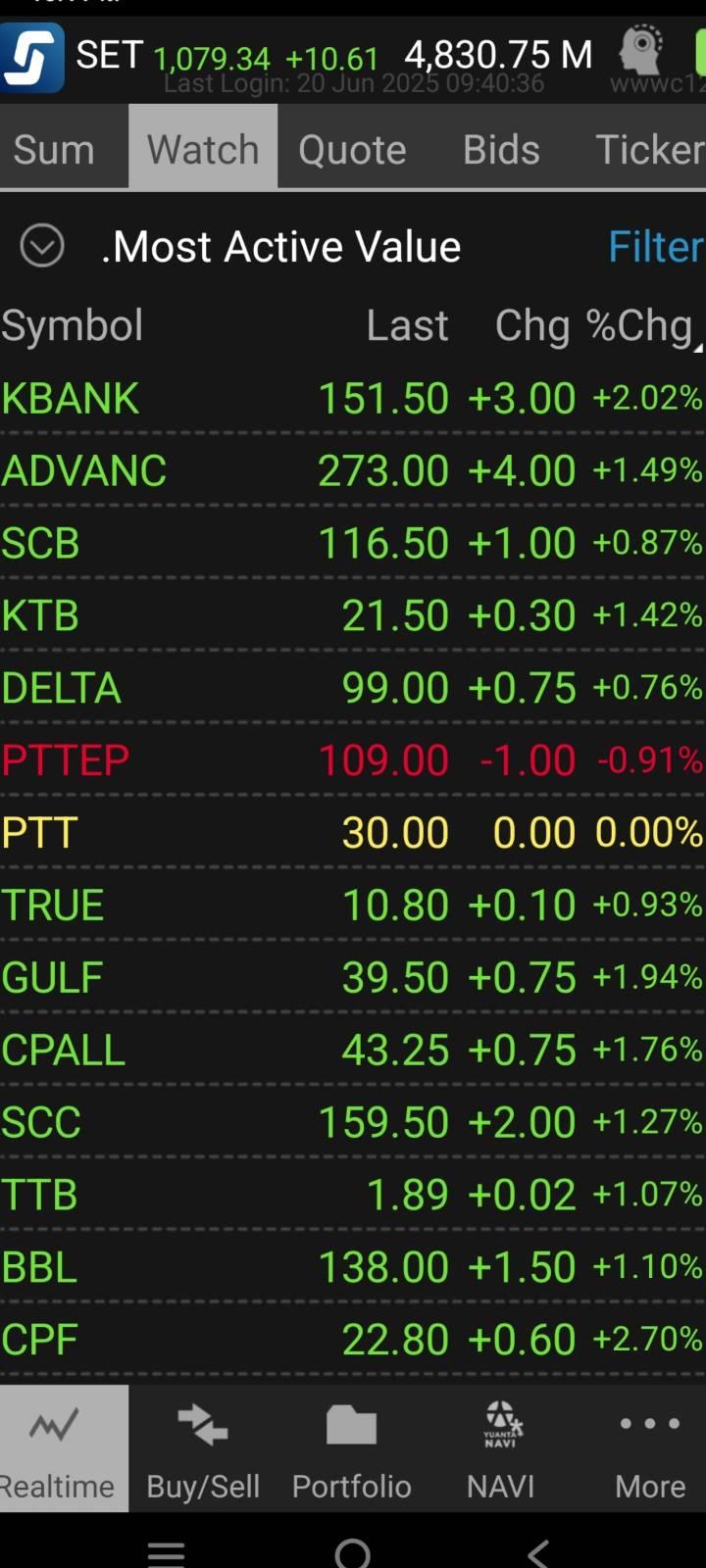
Task: Open the NAVI section
Action: coord(501,1448)
